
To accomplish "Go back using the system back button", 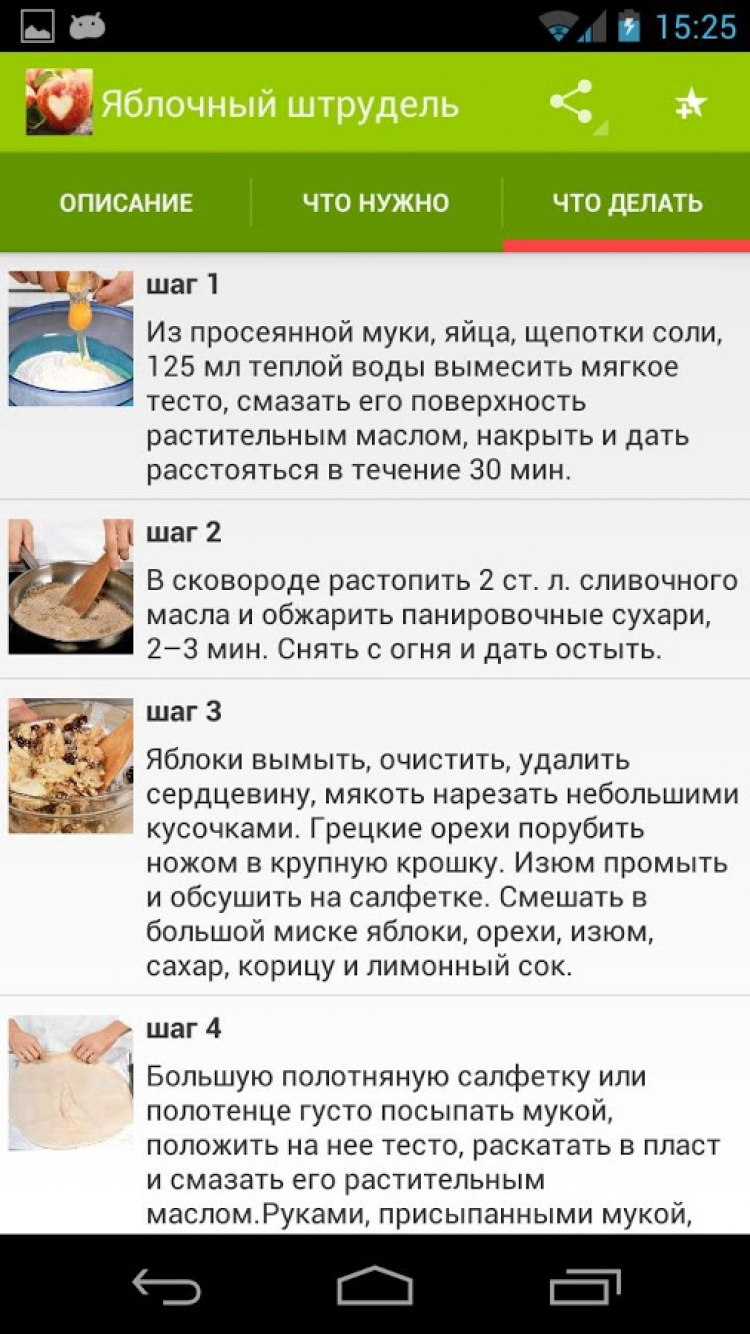I will [x=167, y=1285].
